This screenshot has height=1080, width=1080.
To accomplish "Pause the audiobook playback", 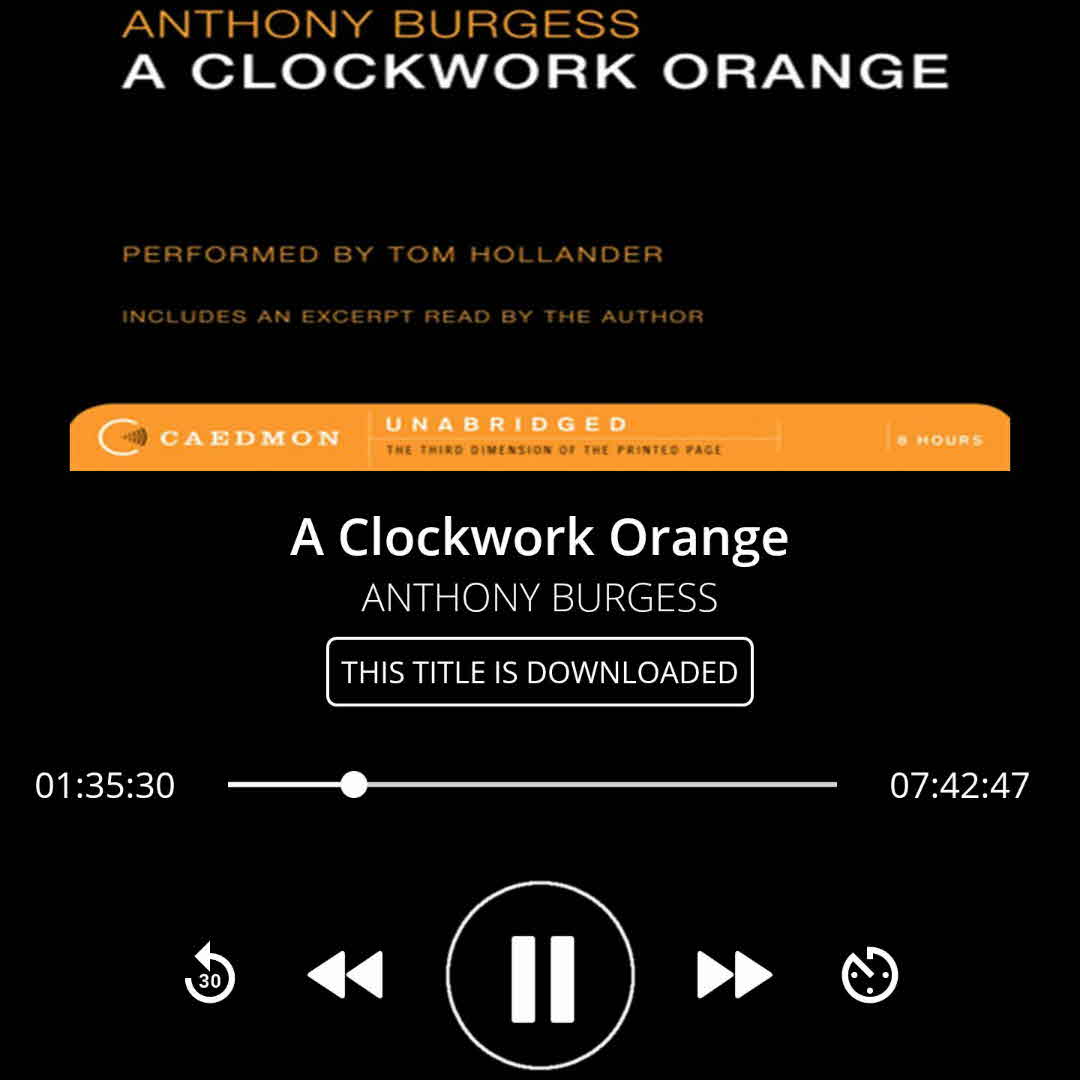I will point(540,975).
